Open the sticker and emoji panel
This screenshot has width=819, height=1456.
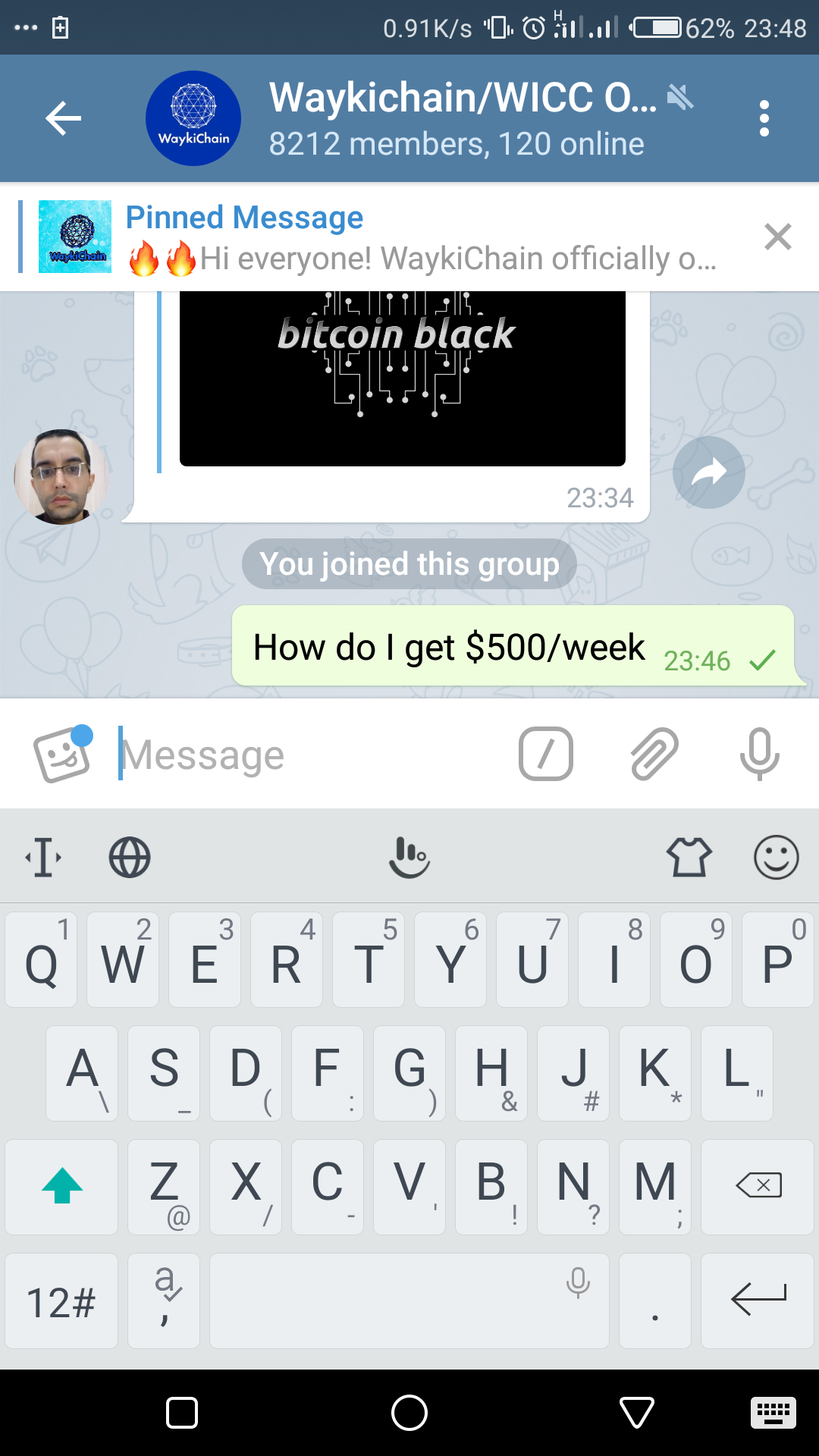pos(63,754)
